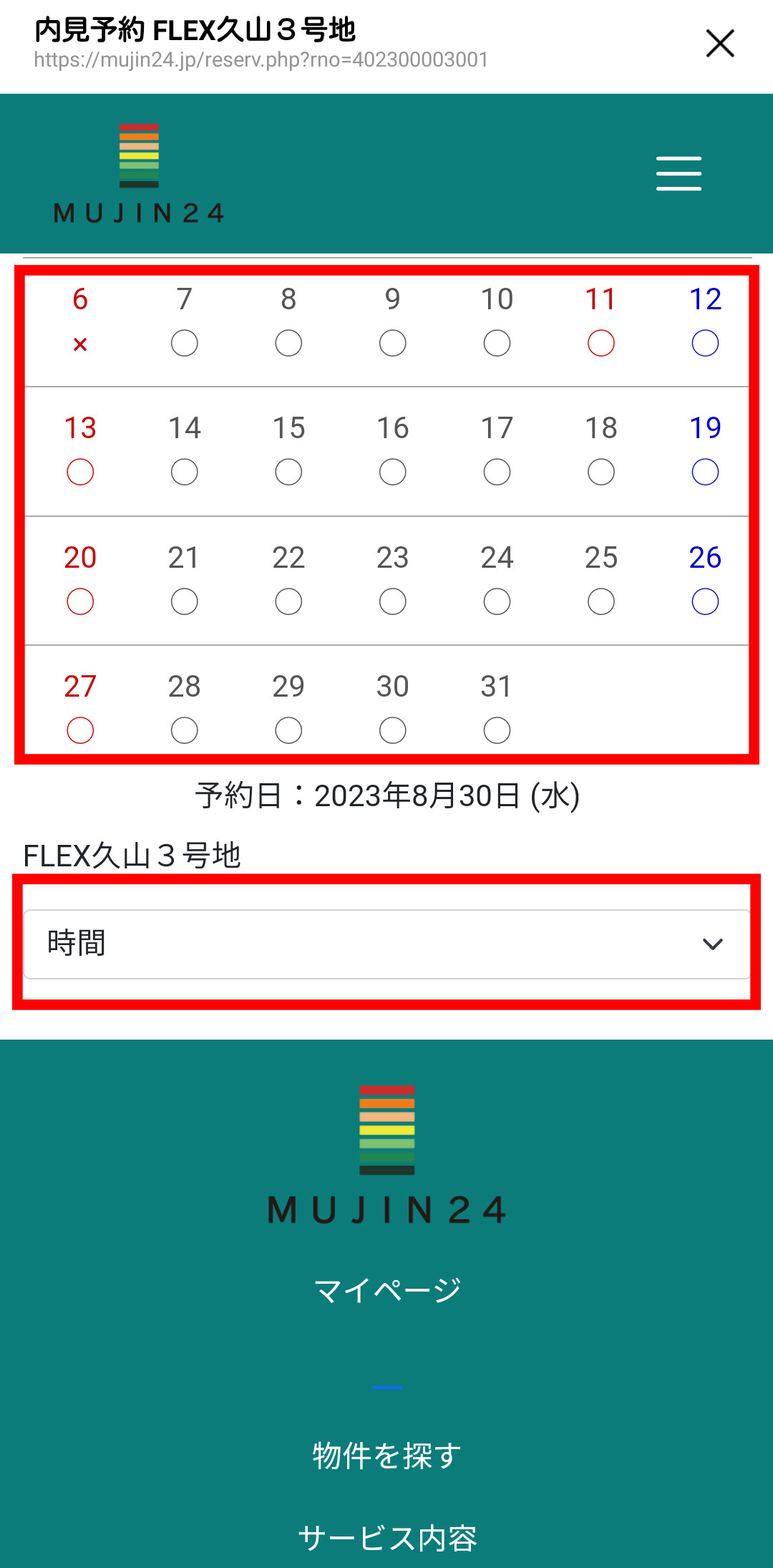
Task: Pick the 15th on the calendar
Action: click(288, 471)
